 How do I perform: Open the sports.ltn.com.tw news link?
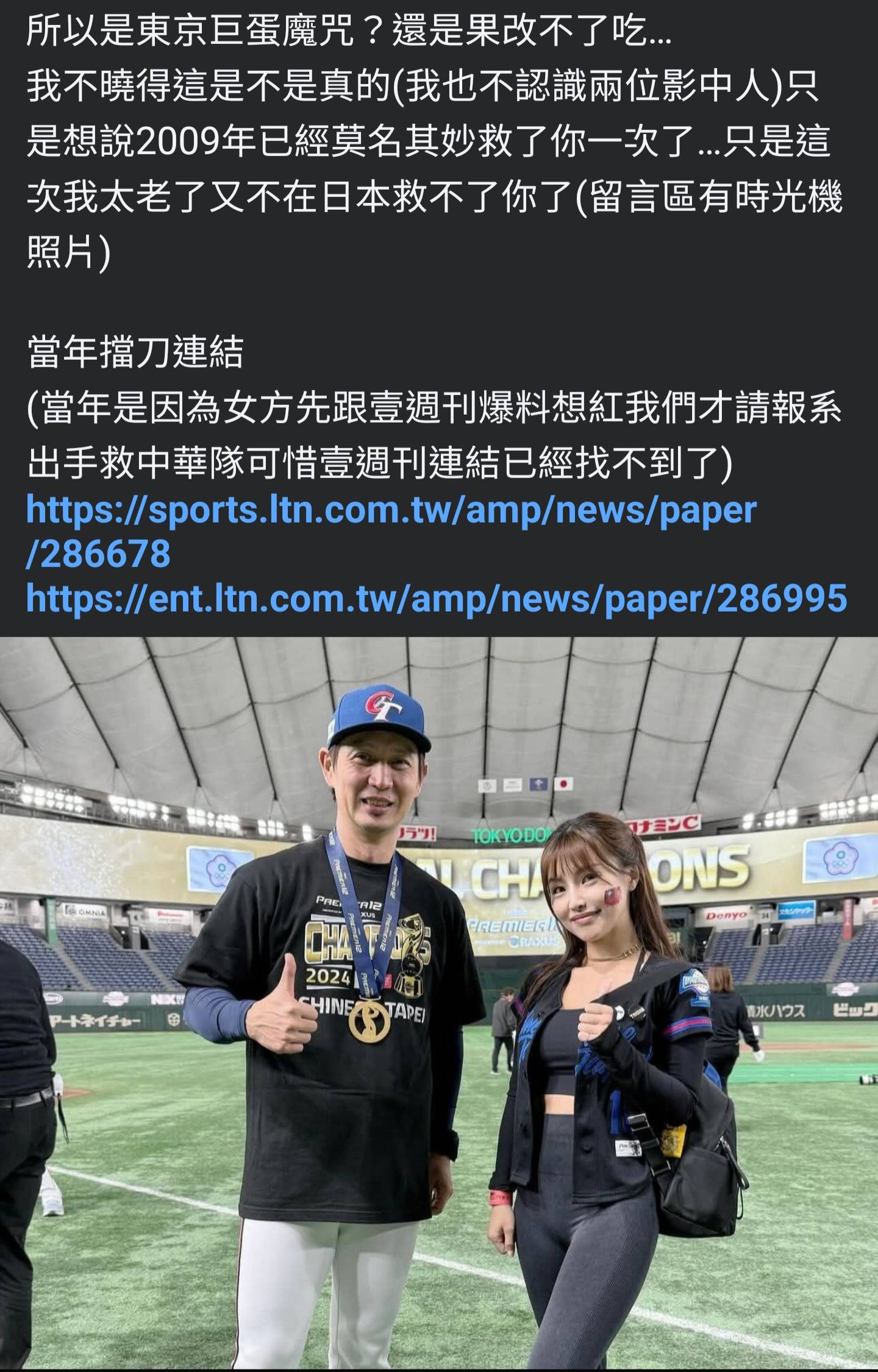click(x=390, y=512)
